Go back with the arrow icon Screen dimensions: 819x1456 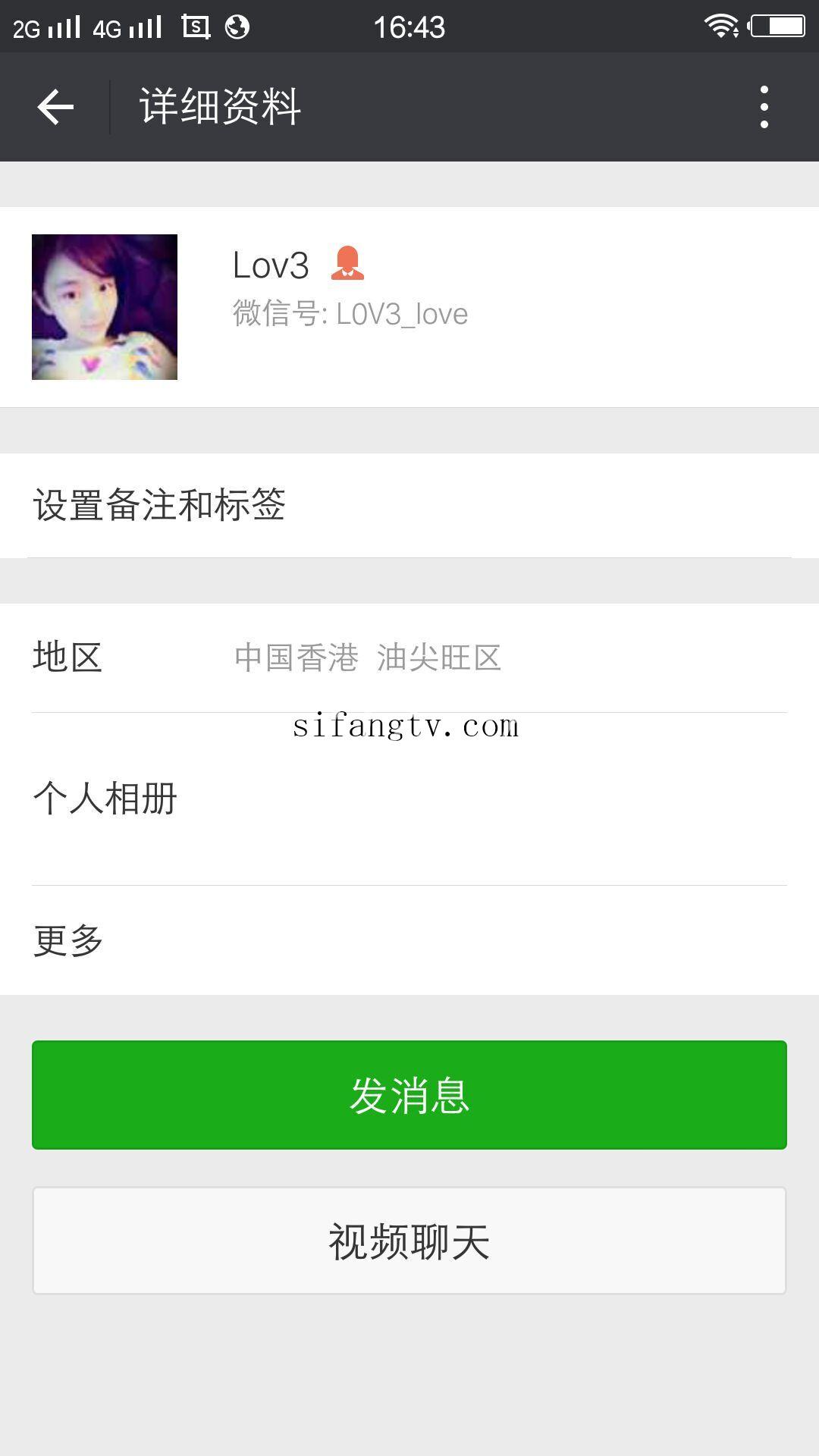[55, 107]
